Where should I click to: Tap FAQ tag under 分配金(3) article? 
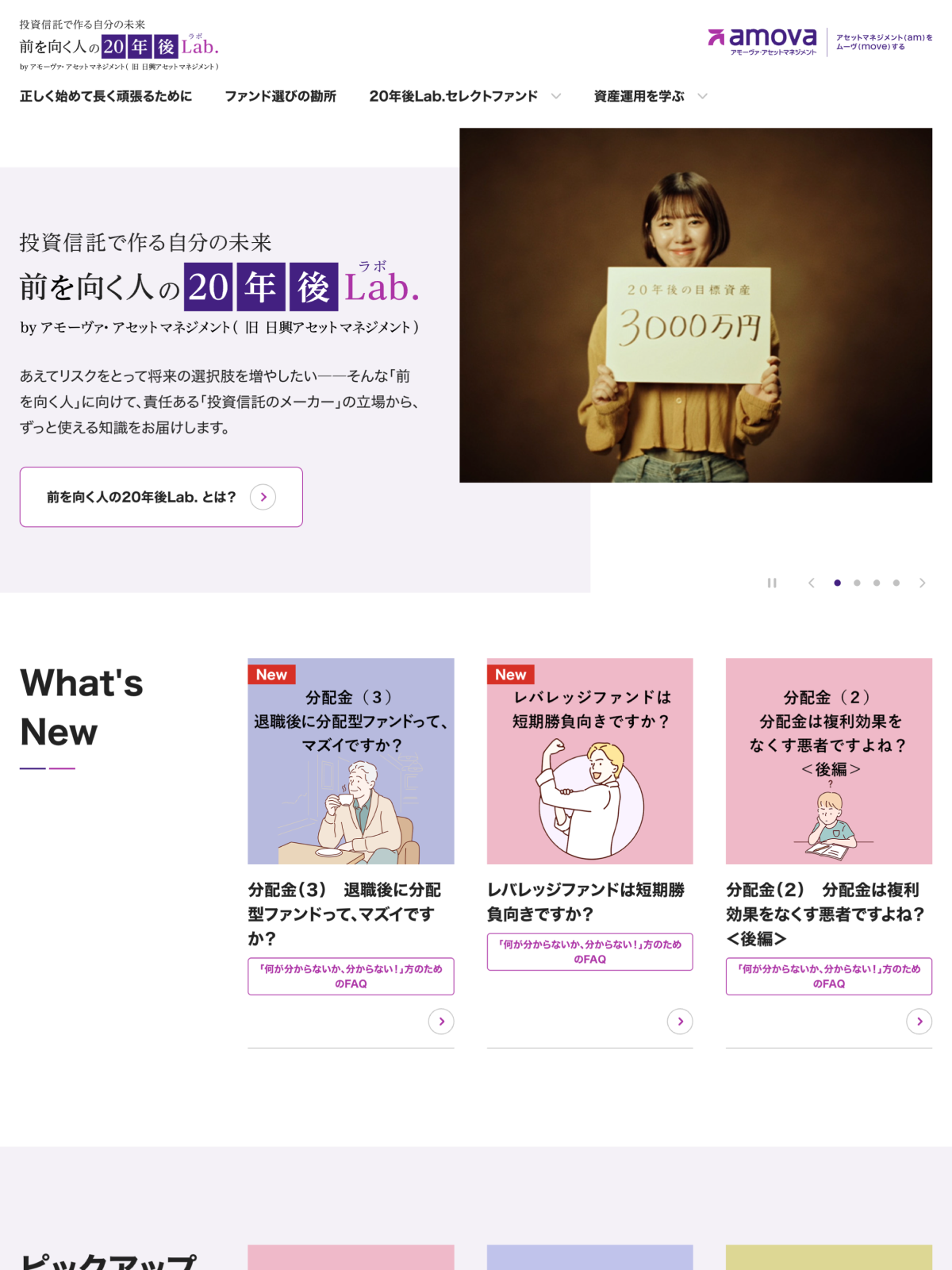[x=351, y=976]
